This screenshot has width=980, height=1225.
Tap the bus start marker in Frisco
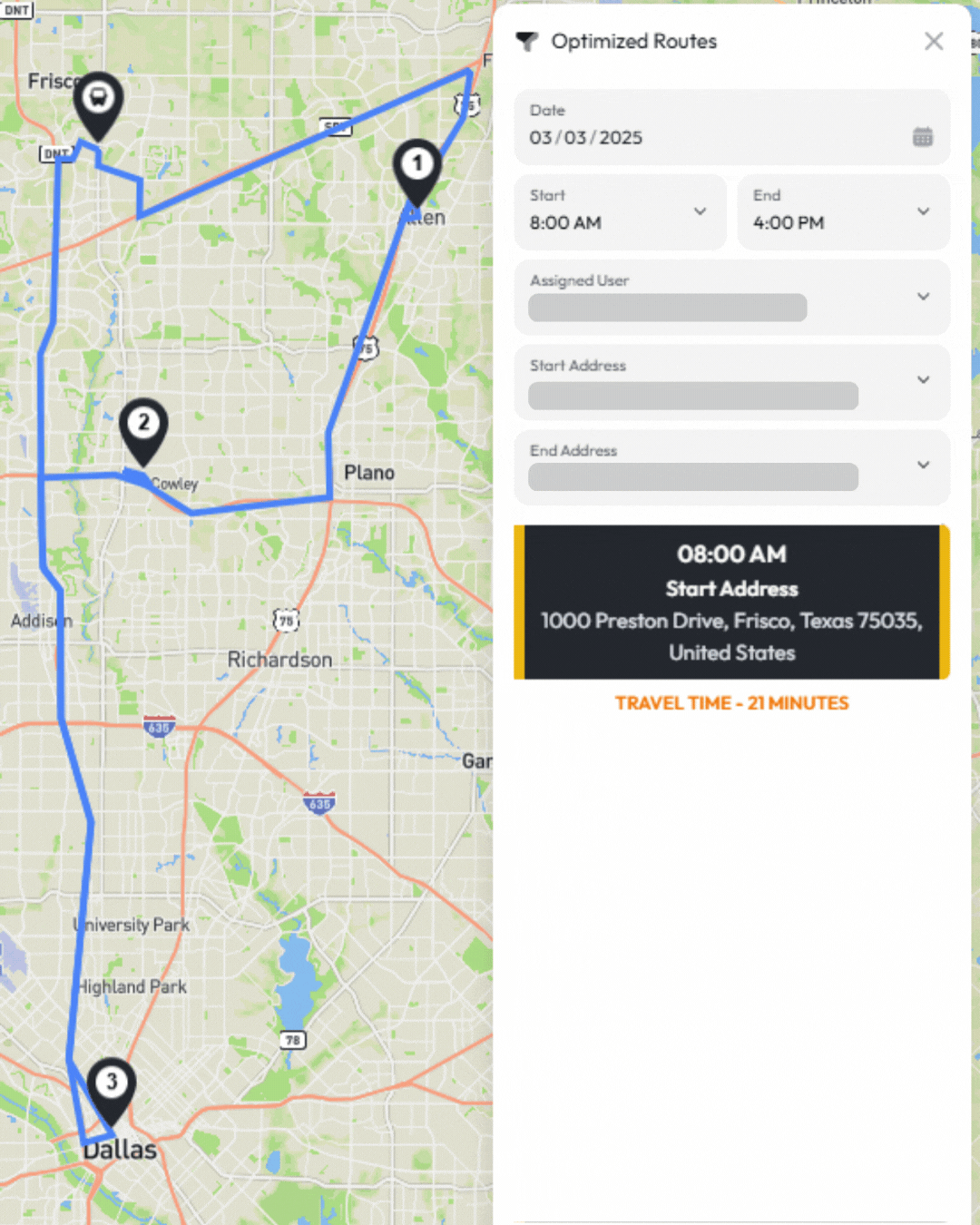point(98,99)
